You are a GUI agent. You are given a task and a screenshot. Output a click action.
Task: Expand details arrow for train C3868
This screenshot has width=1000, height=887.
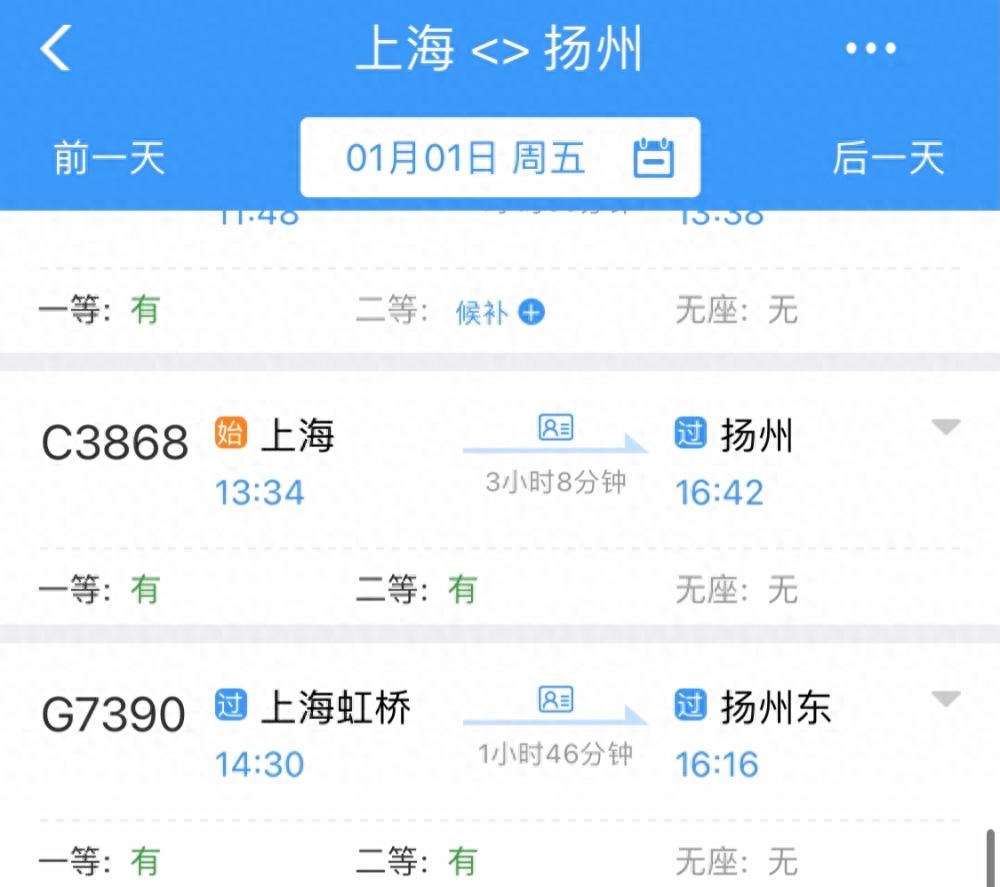pos(945,428)
